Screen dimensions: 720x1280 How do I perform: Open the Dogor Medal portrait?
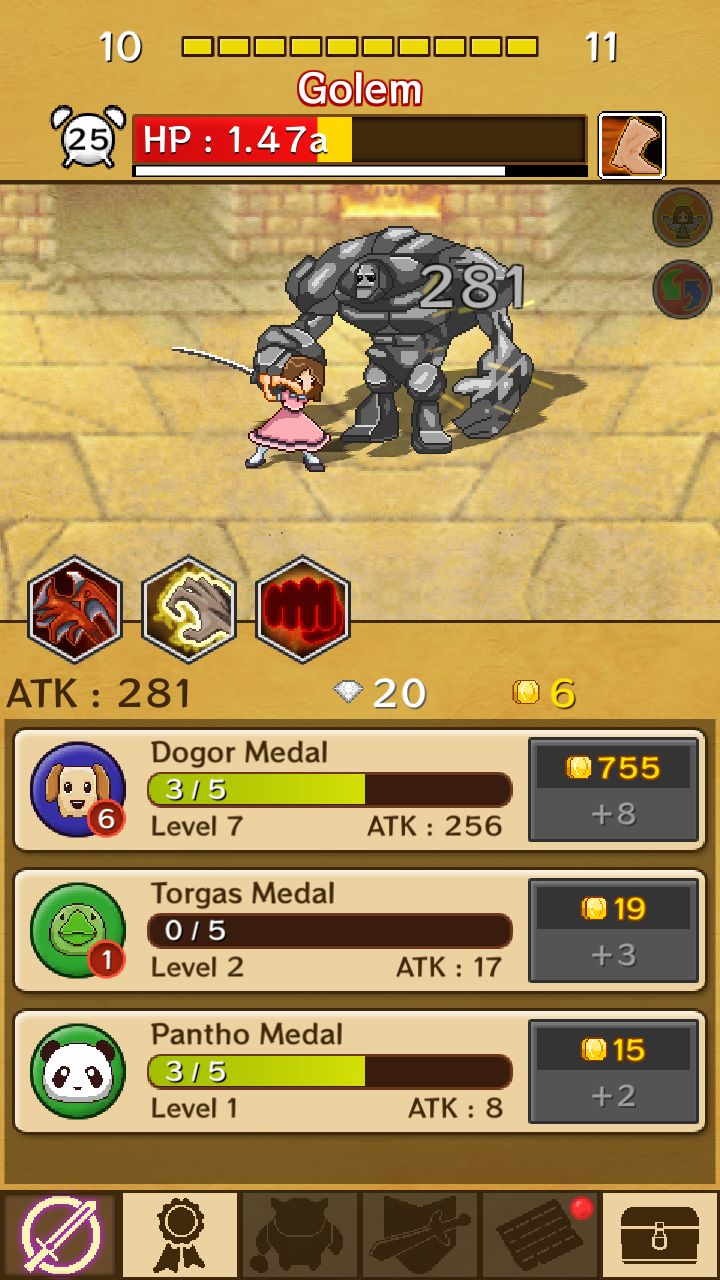[78, 790]
